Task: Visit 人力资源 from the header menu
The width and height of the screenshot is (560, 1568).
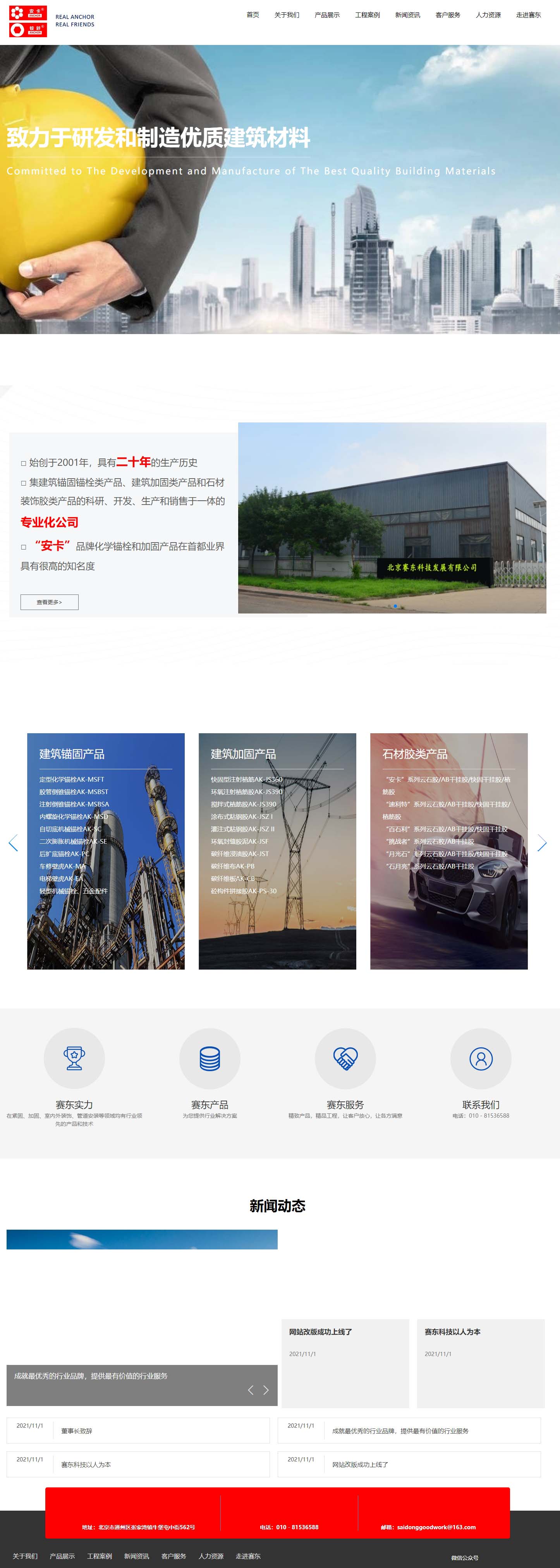Action: [x=488, y=15]
